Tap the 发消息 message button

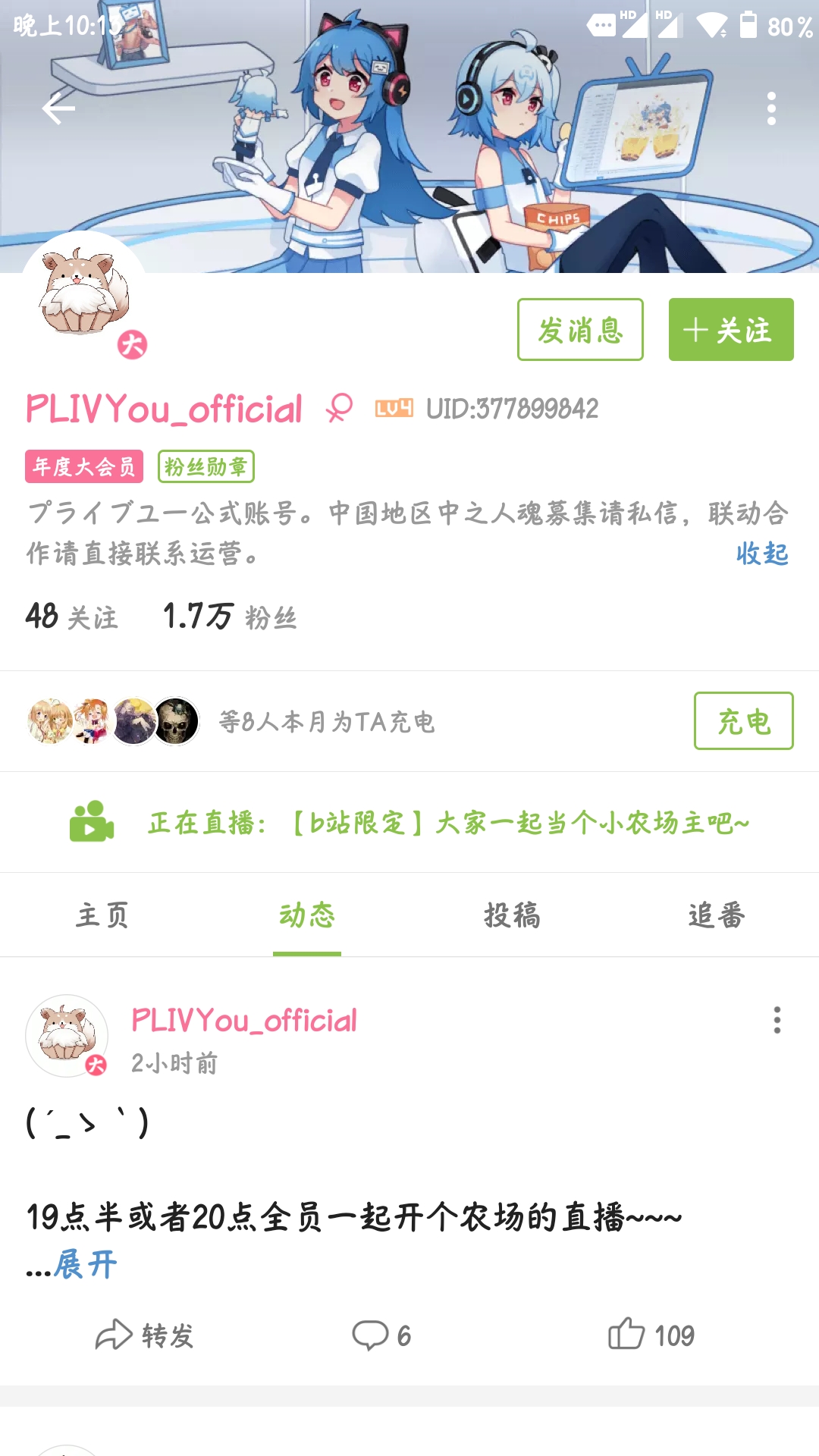click(580, 330)
